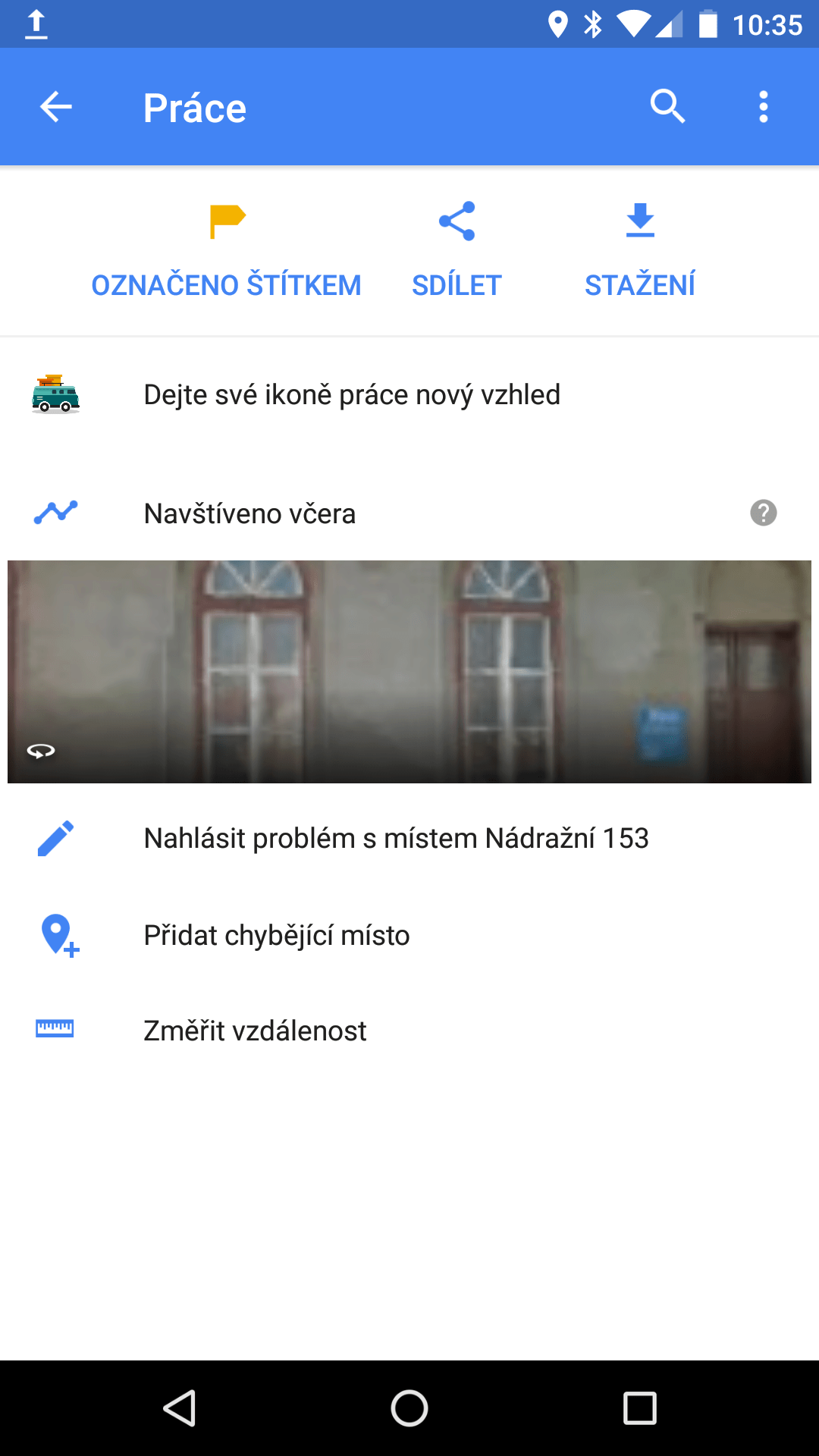Report a problem with Nádražní 153
Screen dimensions: 819x1456
(x=409, y=839)
